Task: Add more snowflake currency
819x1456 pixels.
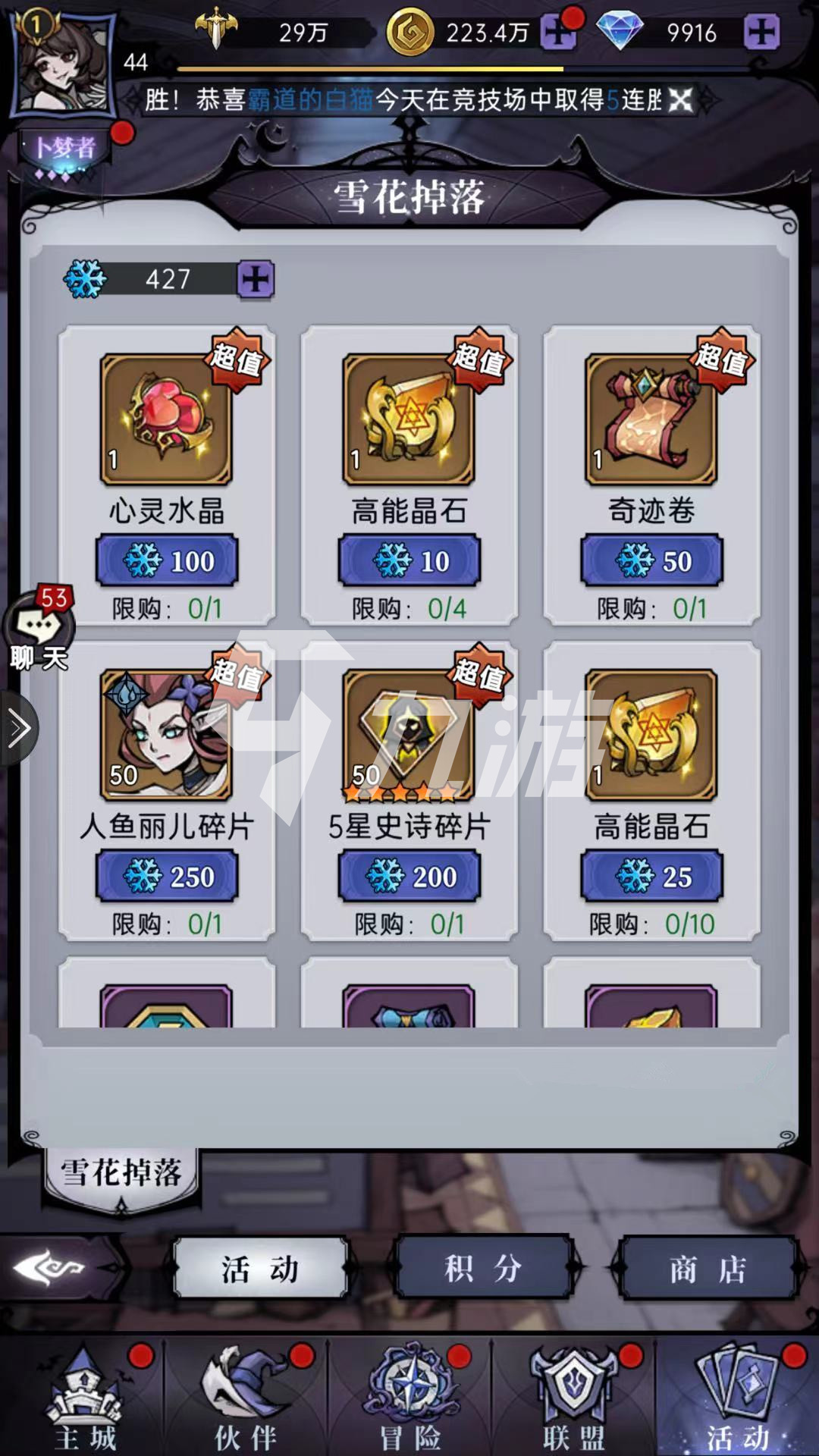Action: click(x=256, y=280)
